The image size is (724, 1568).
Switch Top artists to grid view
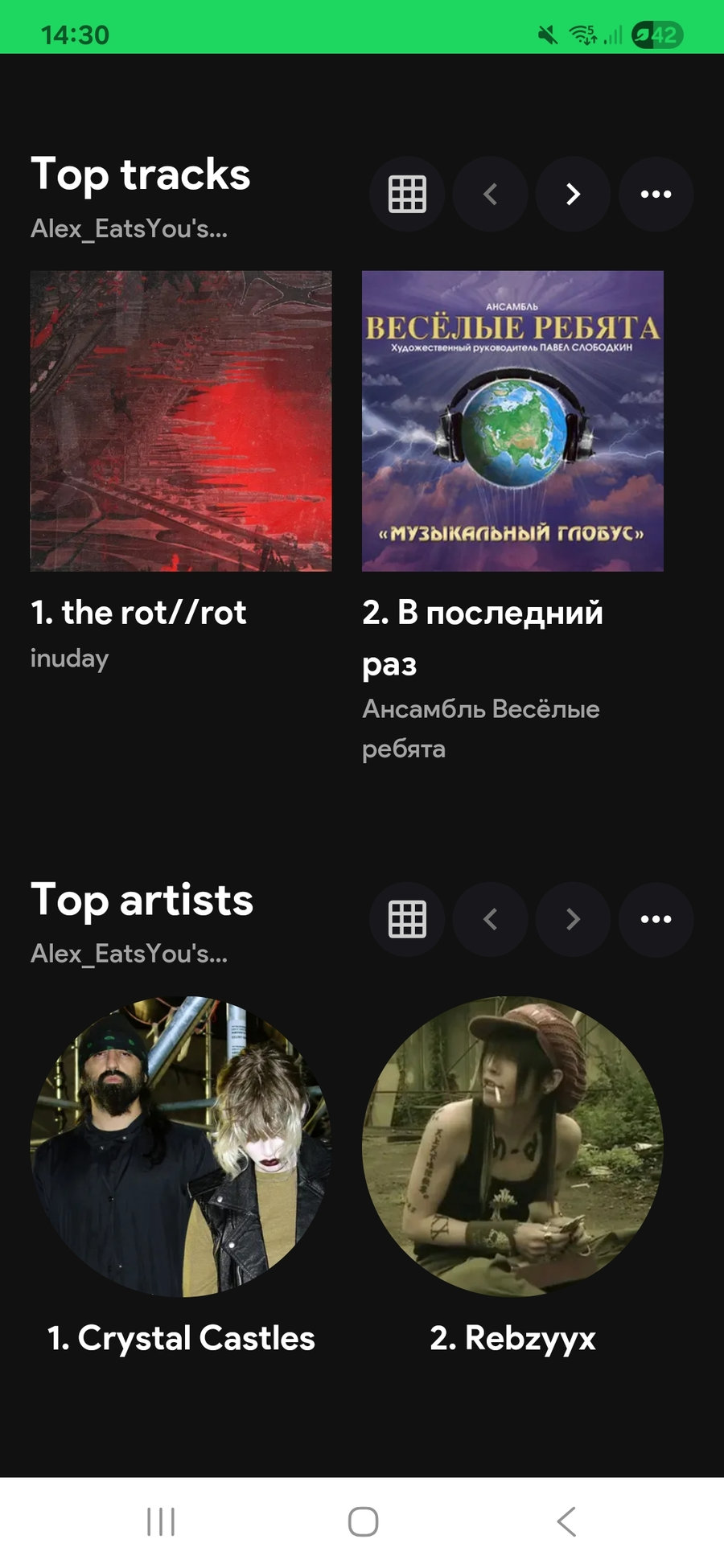[x=407, y=919]
